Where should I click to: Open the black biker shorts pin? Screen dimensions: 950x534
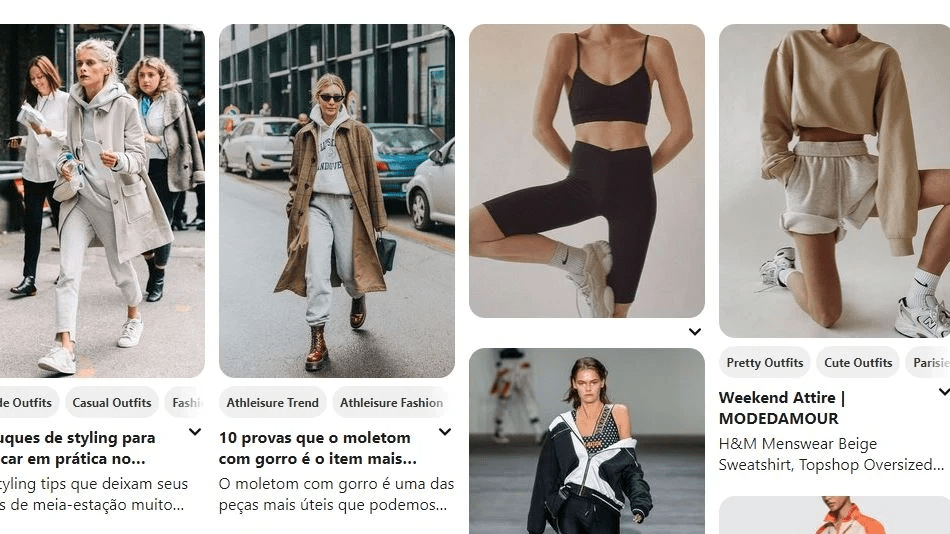pyautogui.click(x=586, y=170)
